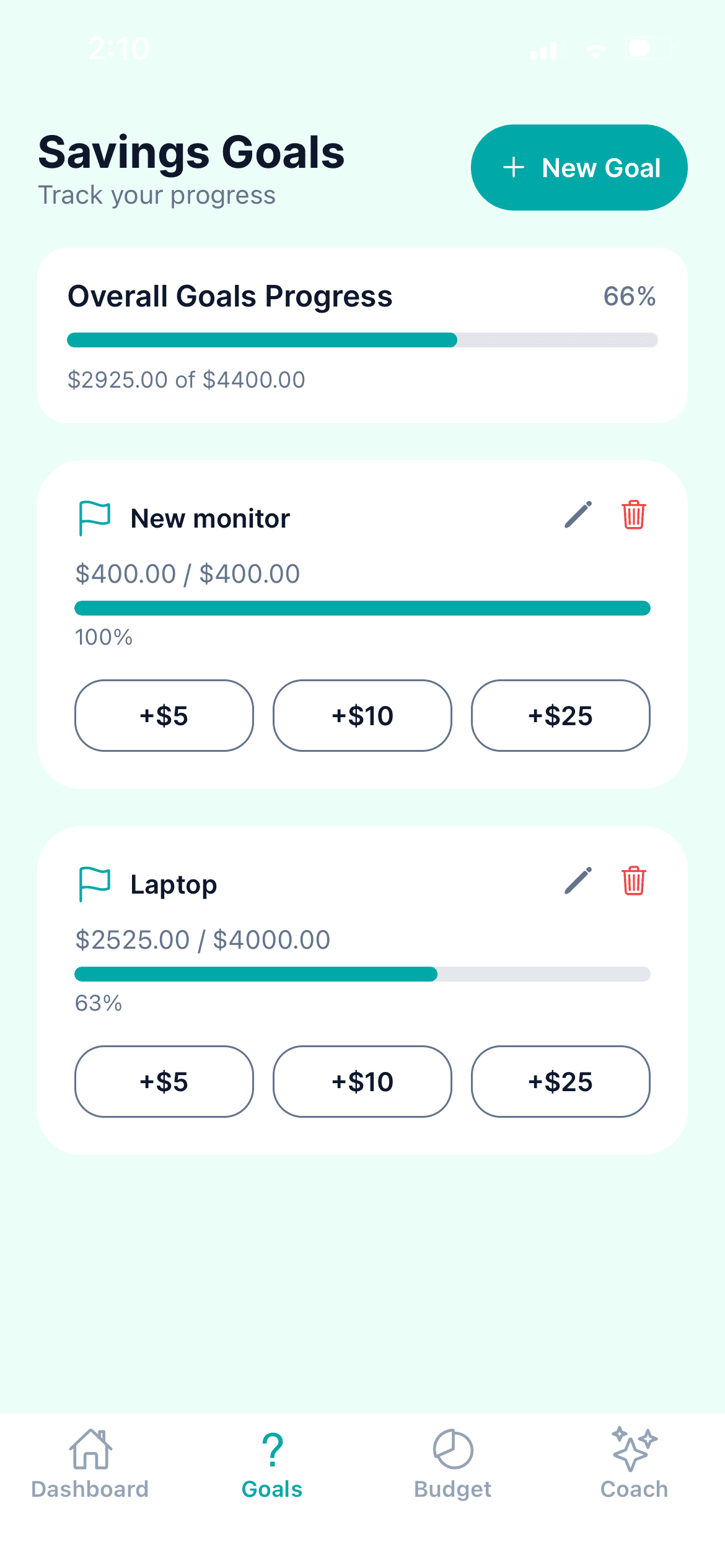
Task: Add $5 to the Laptop goal
Action: (x=164, y=1081)
